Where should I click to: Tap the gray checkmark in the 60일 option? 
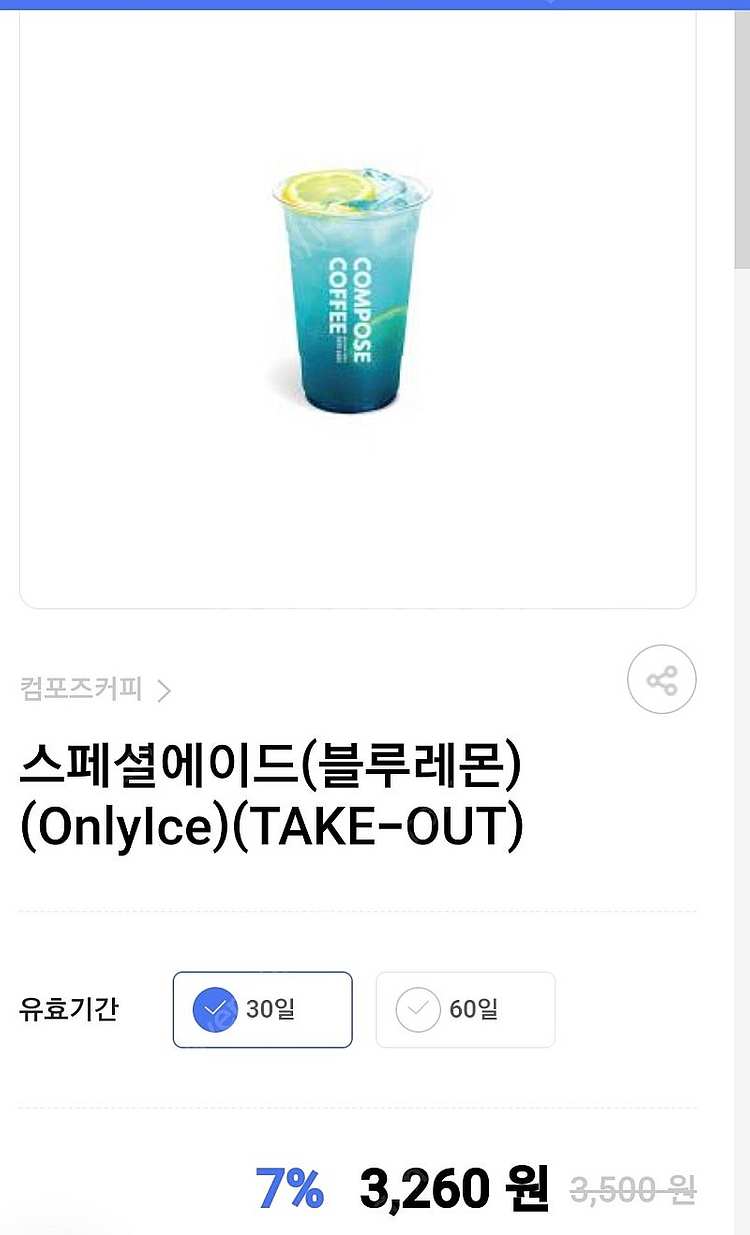click(x=417, y=1010)
